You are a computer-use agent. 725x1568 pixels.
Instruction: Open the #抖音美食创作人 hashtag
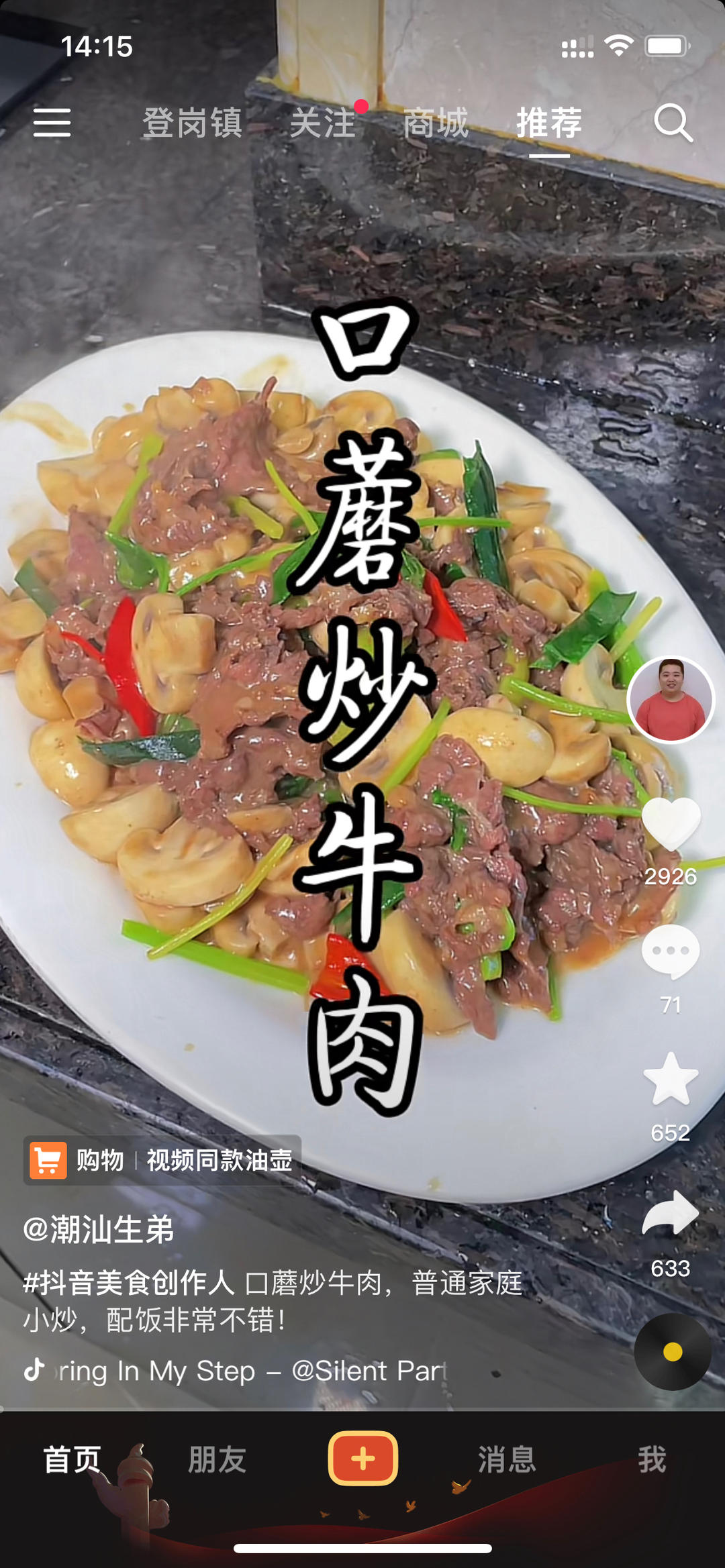(x=129, y=1283)
